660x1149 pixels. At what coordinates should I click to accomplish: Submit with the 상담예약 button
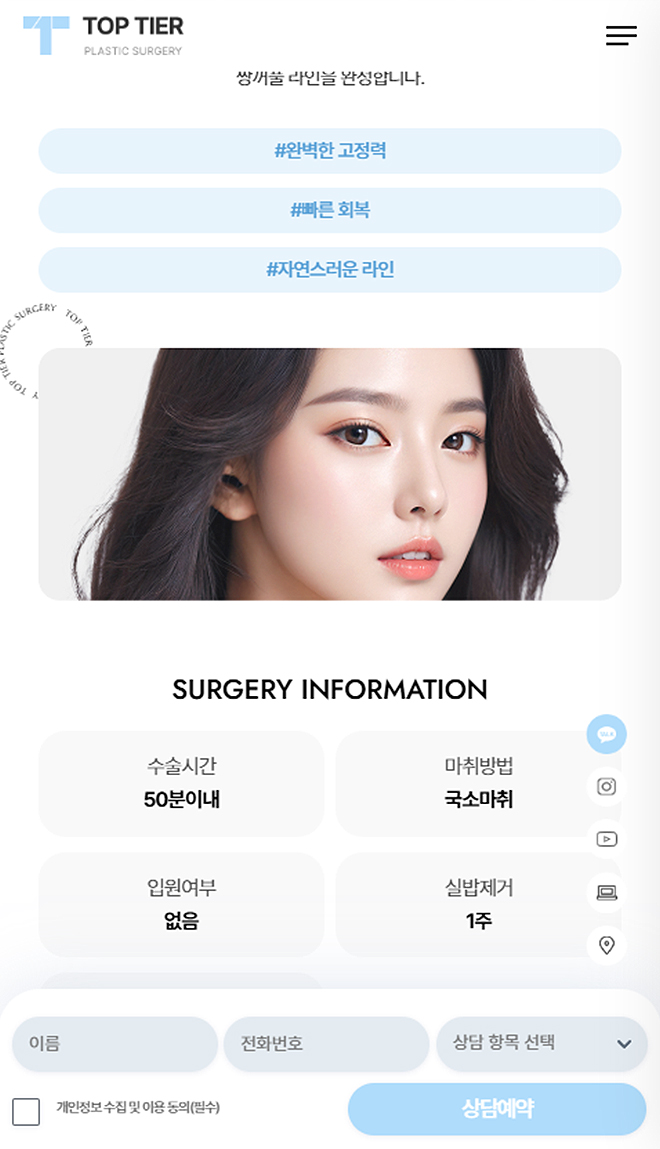pos(497,1109)
